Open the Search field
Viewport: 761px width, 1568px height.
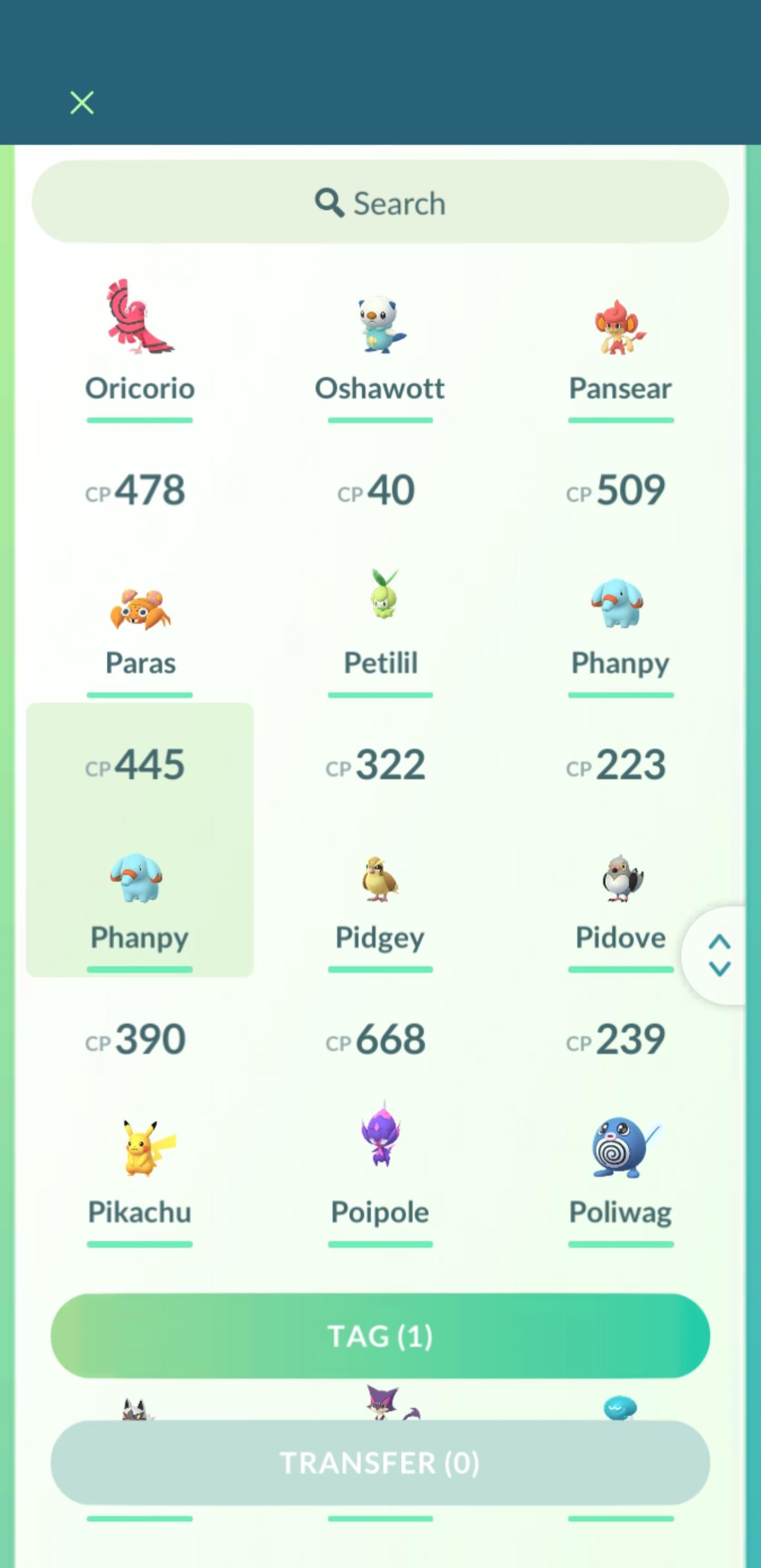380,203
